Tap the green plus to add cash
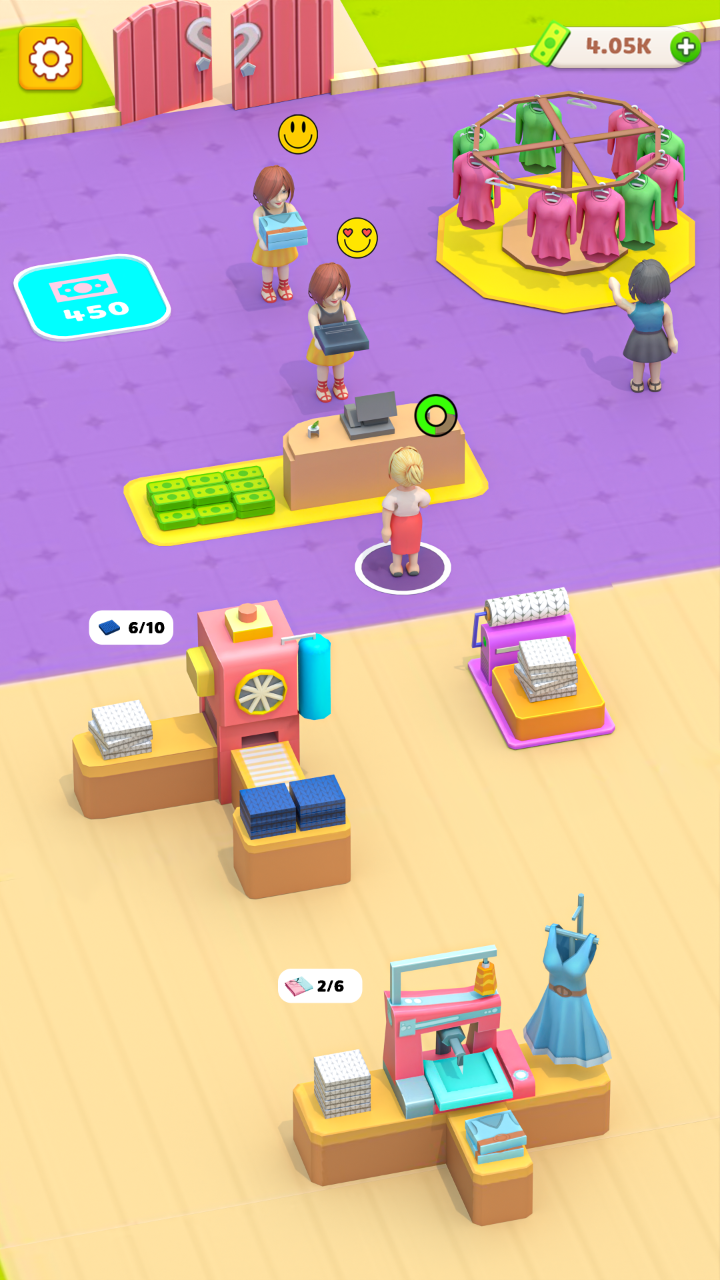 [x=685, y=46]
